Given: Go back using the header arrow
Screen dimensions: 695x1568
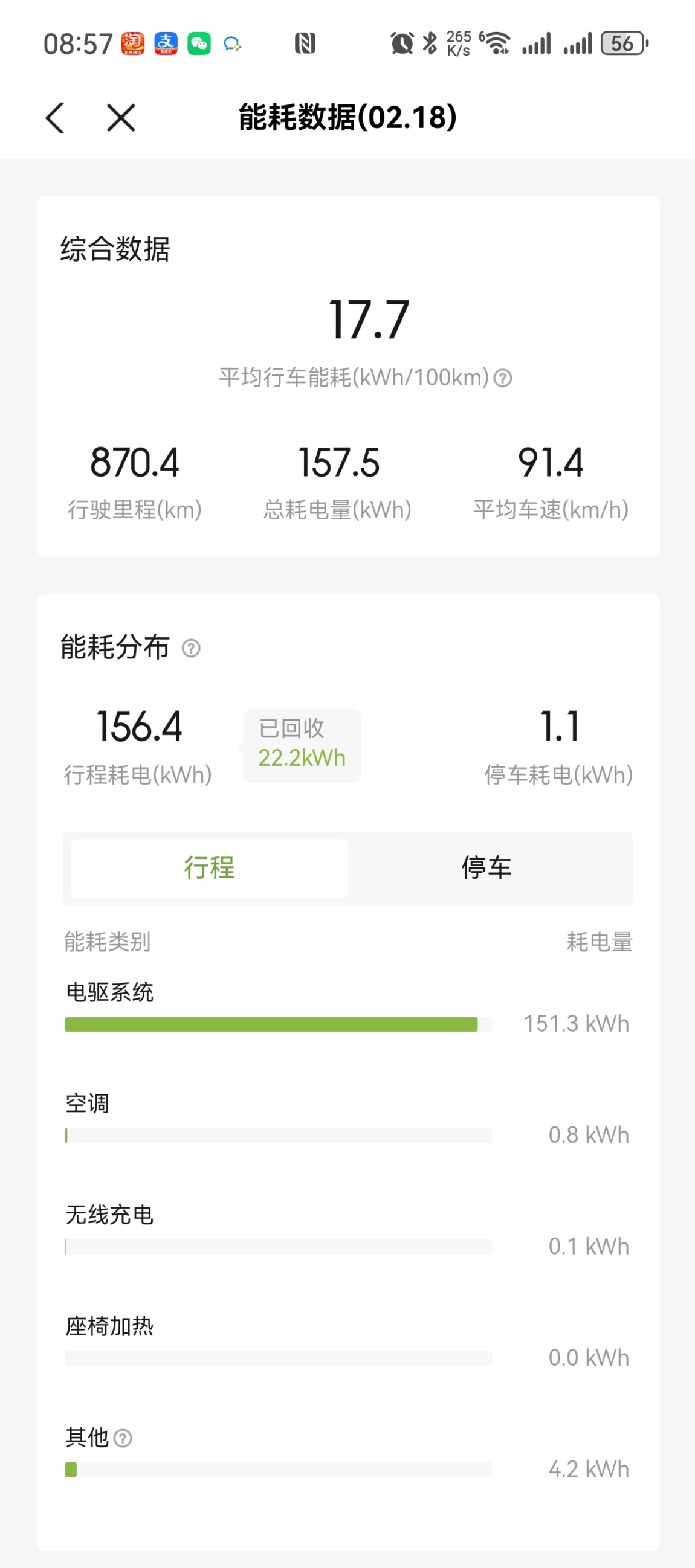Looking at the screenshot, I should tap(55, 117).
